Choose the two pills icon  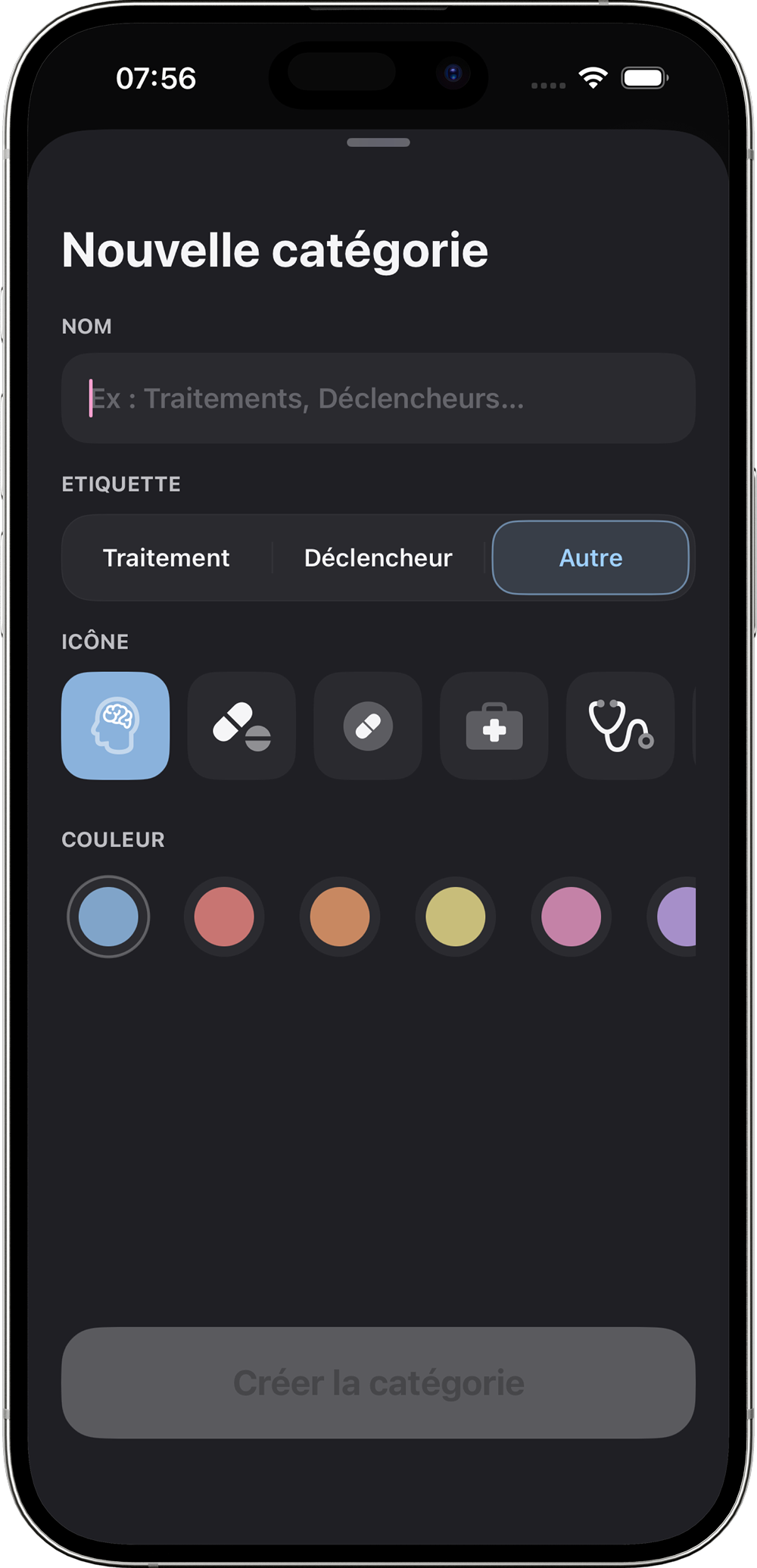pos(241,726)
